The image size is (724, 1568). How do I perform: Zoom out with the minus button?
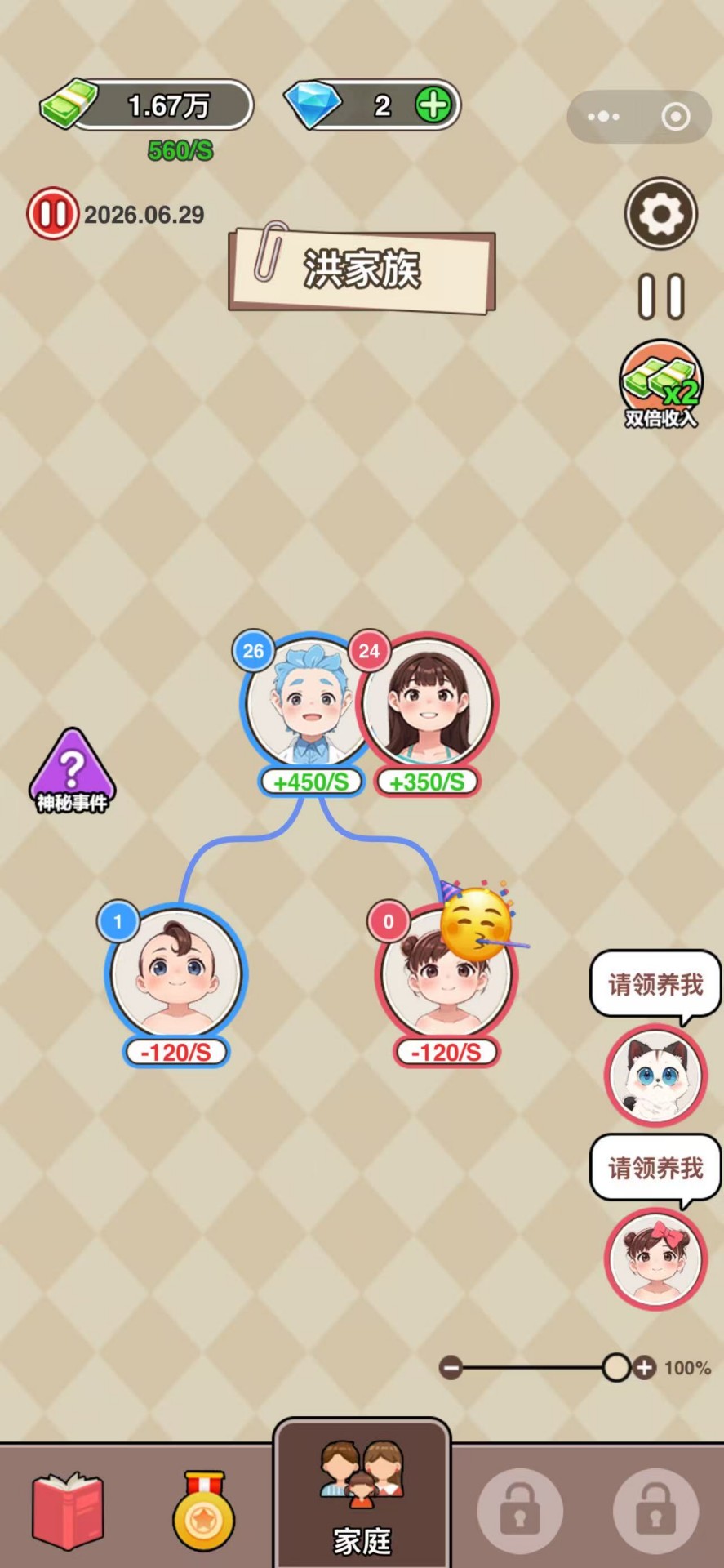pyautogui.click(x=451, y=1367)
